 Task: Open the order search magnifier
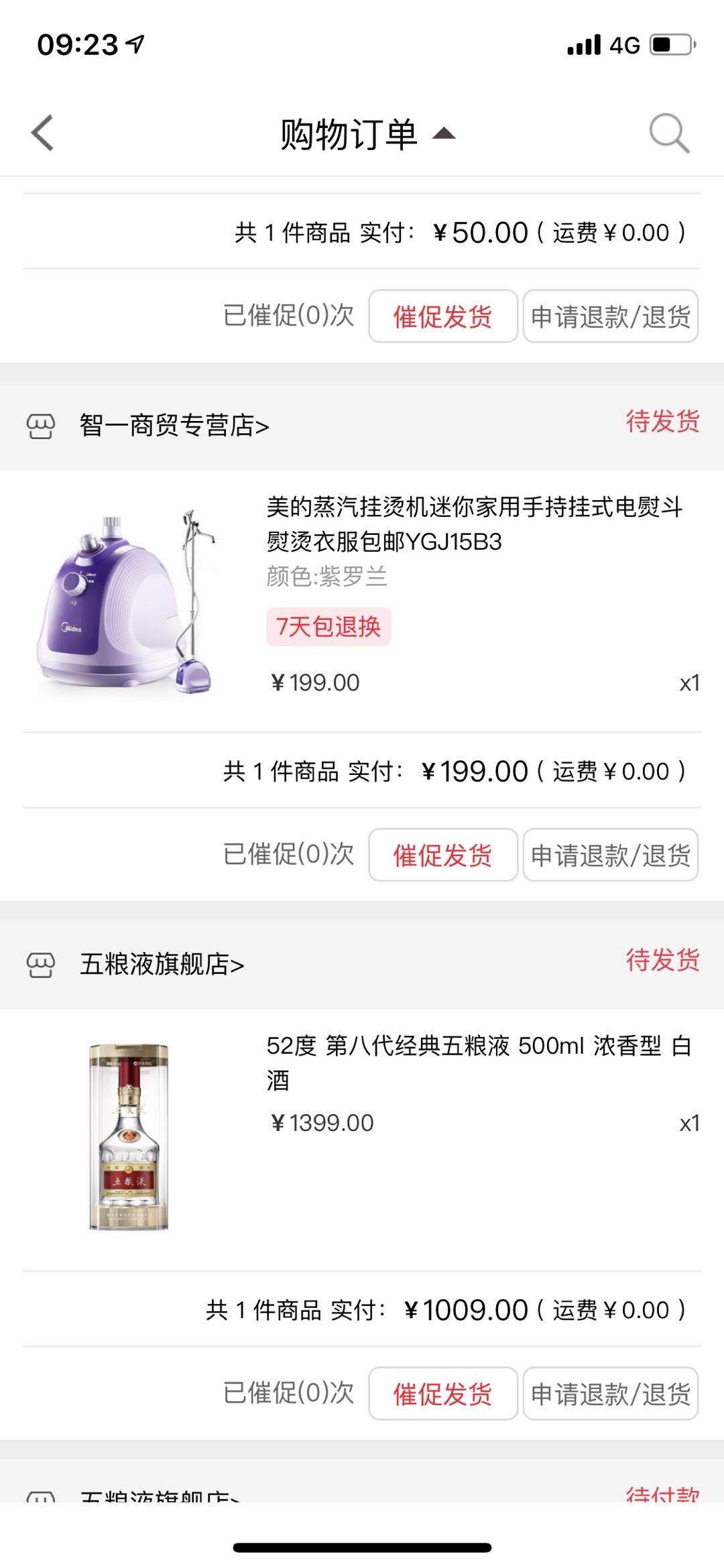point(668,133)
